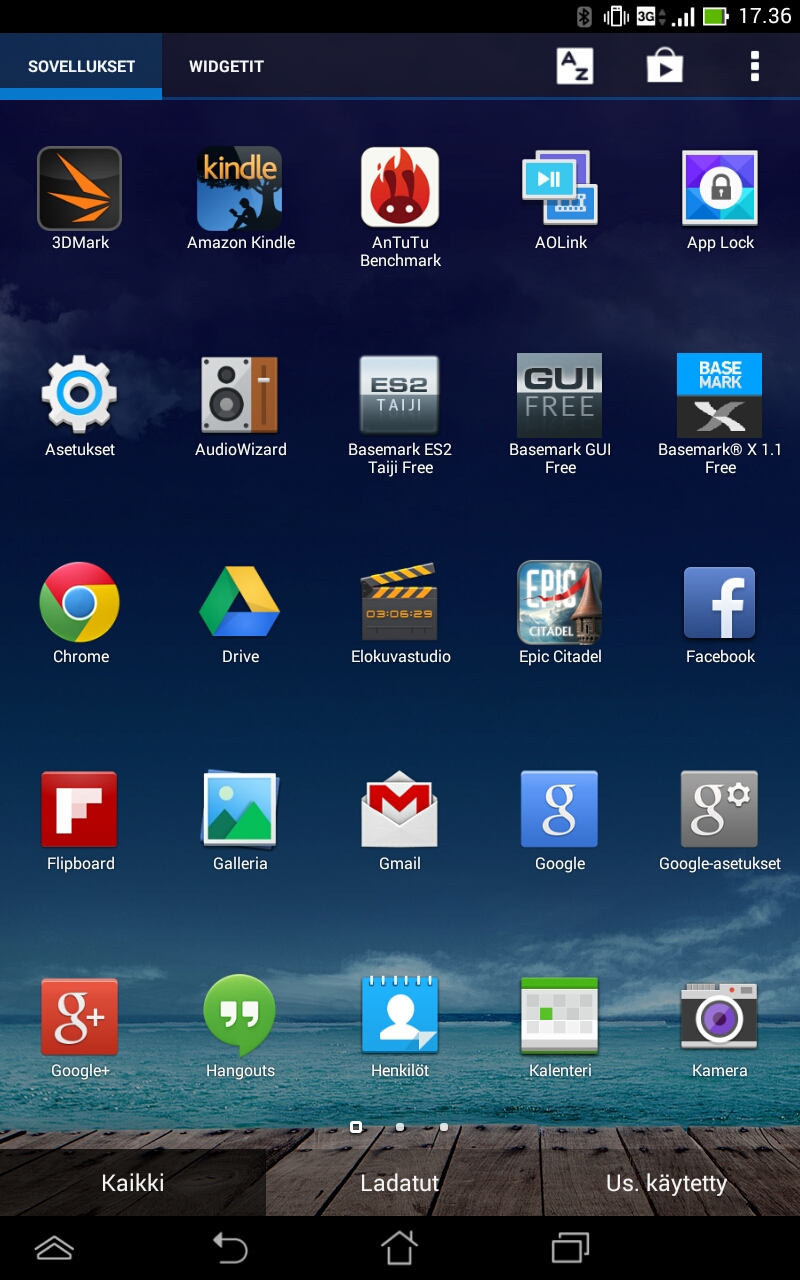
Task: Select the Sovellukset tab
Action: click(x=81, y=67)
